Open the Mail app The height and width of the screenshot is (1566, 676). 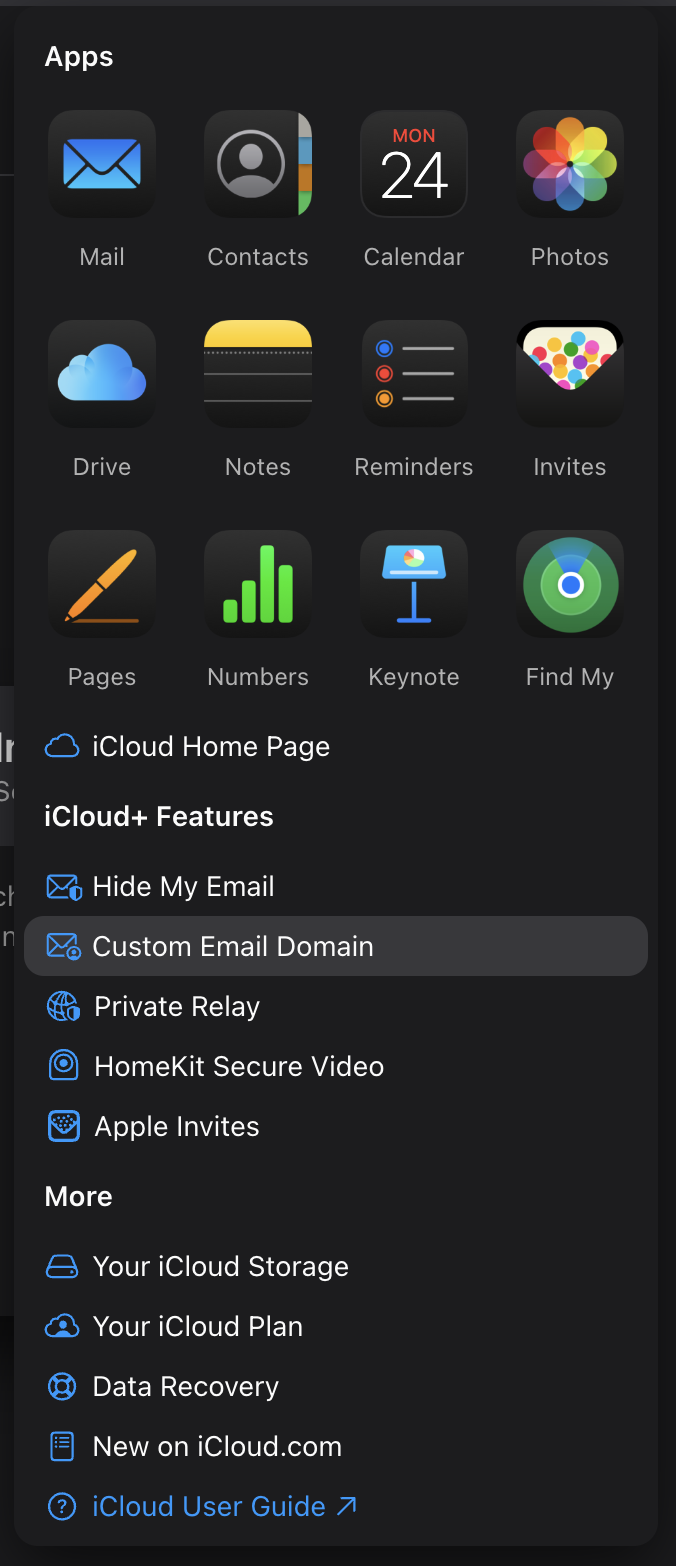tap(102, 164)
